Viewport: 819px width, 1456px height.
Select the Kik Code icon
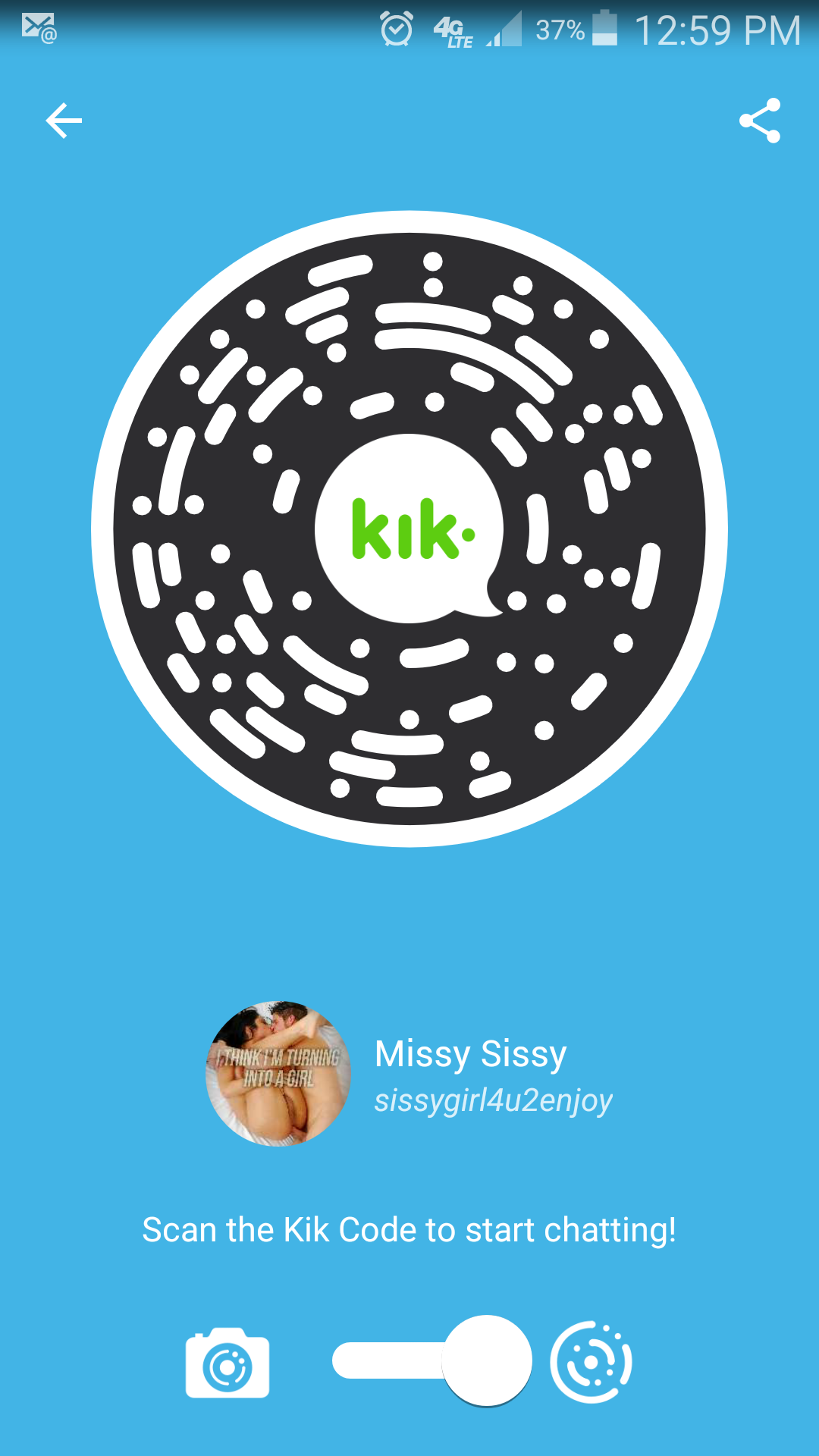[591, 1363]
